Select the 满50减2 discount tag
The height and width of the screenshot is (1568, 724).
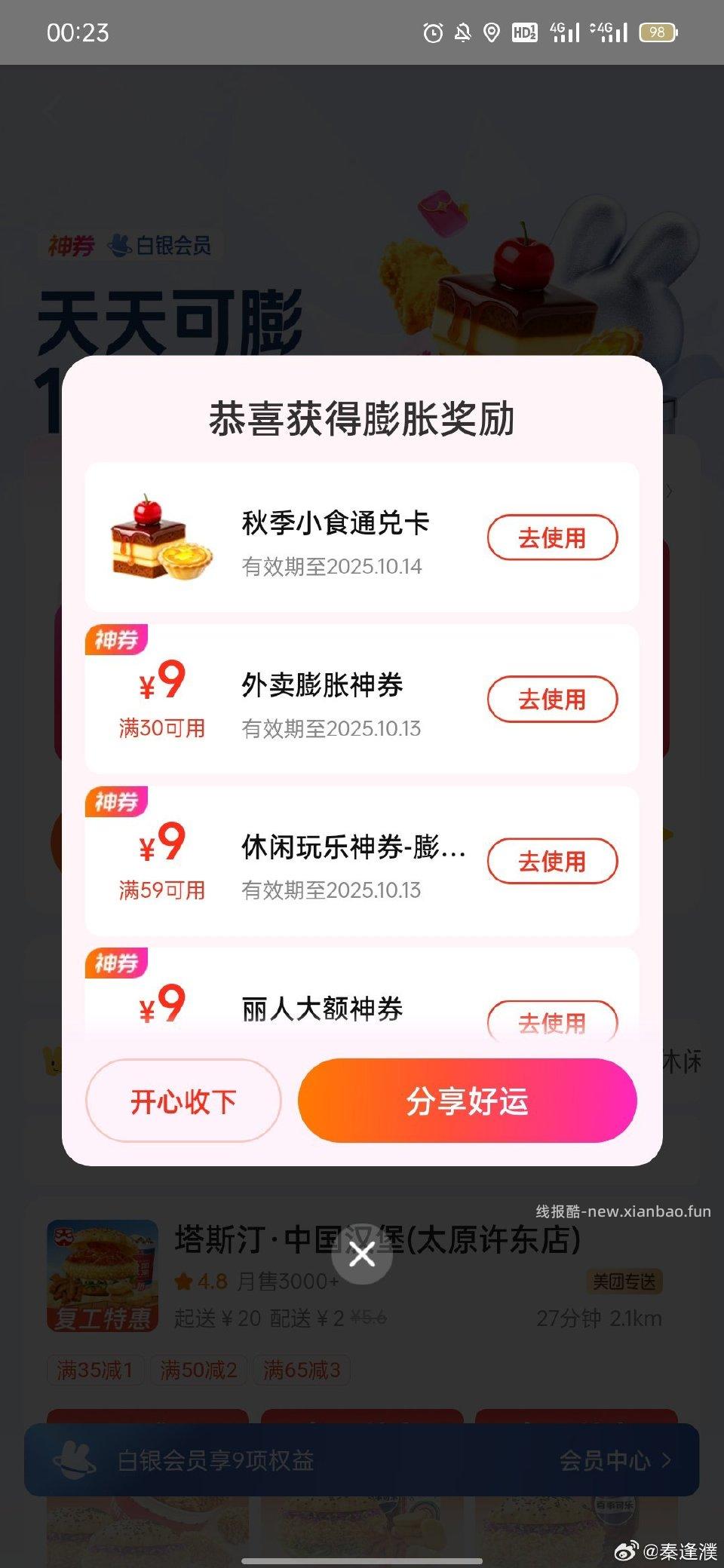(198, 1370)
